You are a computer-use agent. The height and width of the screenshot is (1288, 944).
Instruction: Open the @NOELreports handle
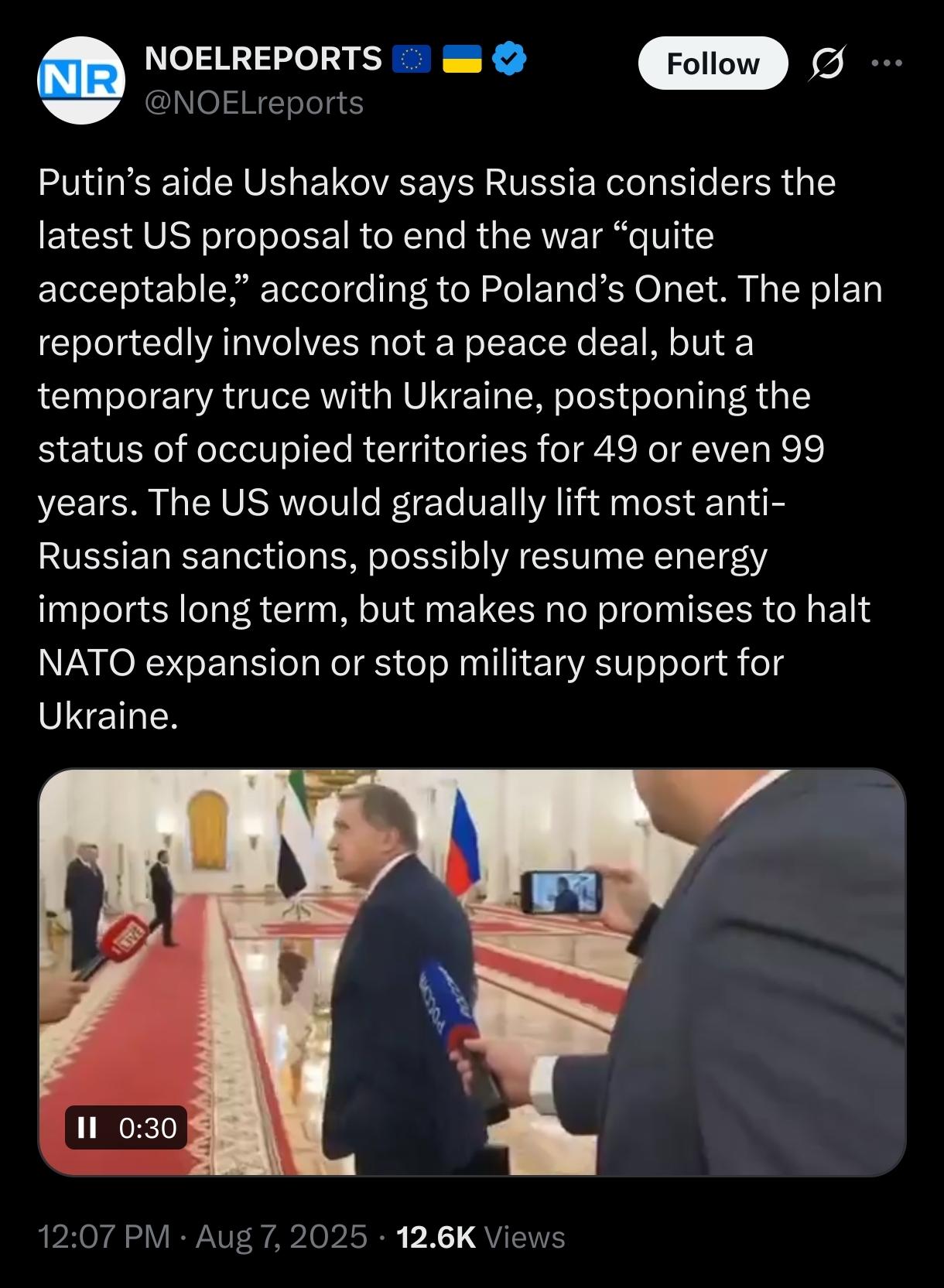(x=254, y=103)
